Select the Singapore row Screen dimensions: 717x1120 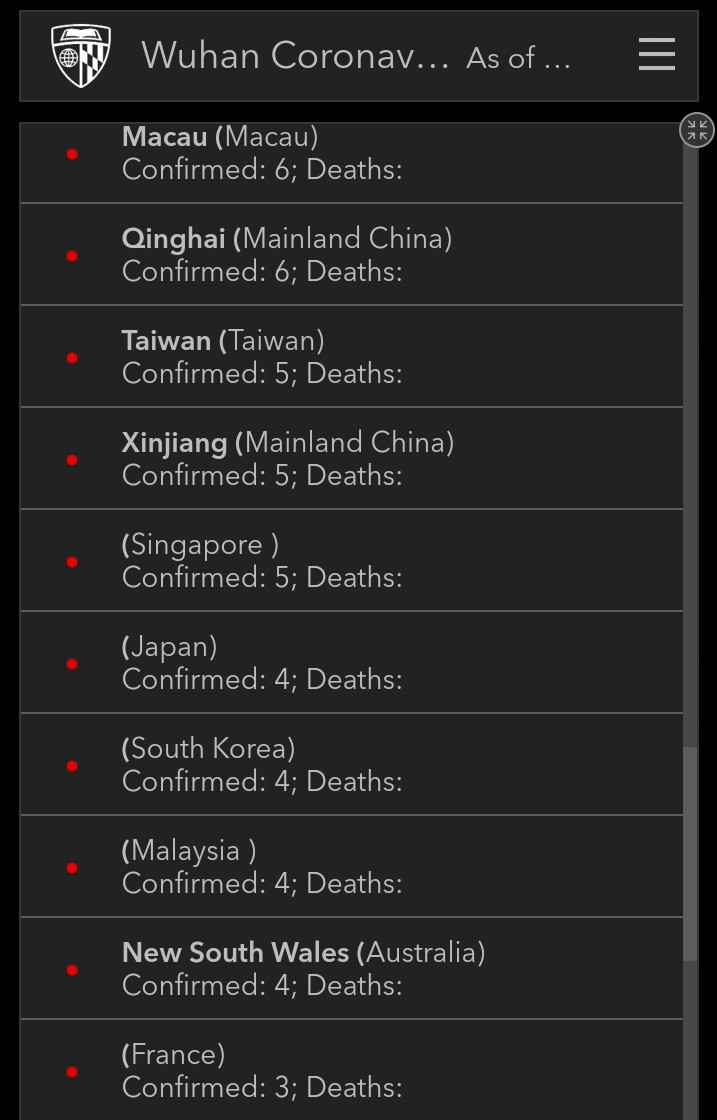coord(350,561)
